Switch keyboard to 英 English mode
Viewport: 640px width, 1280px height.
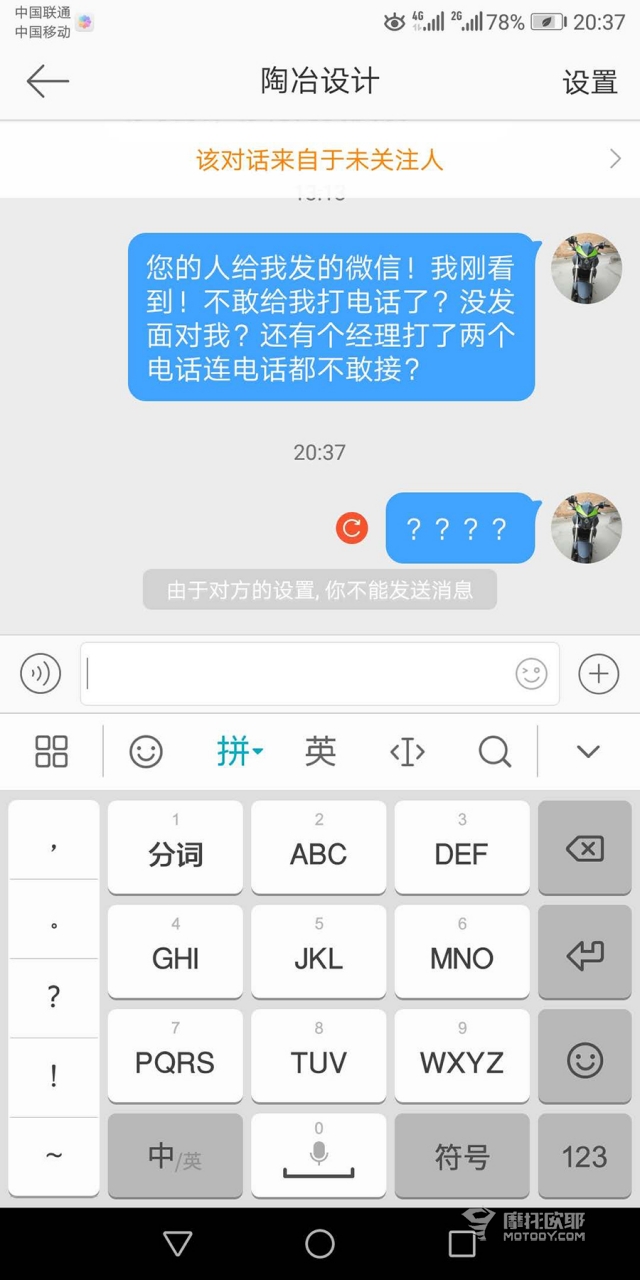pos(320,751)
